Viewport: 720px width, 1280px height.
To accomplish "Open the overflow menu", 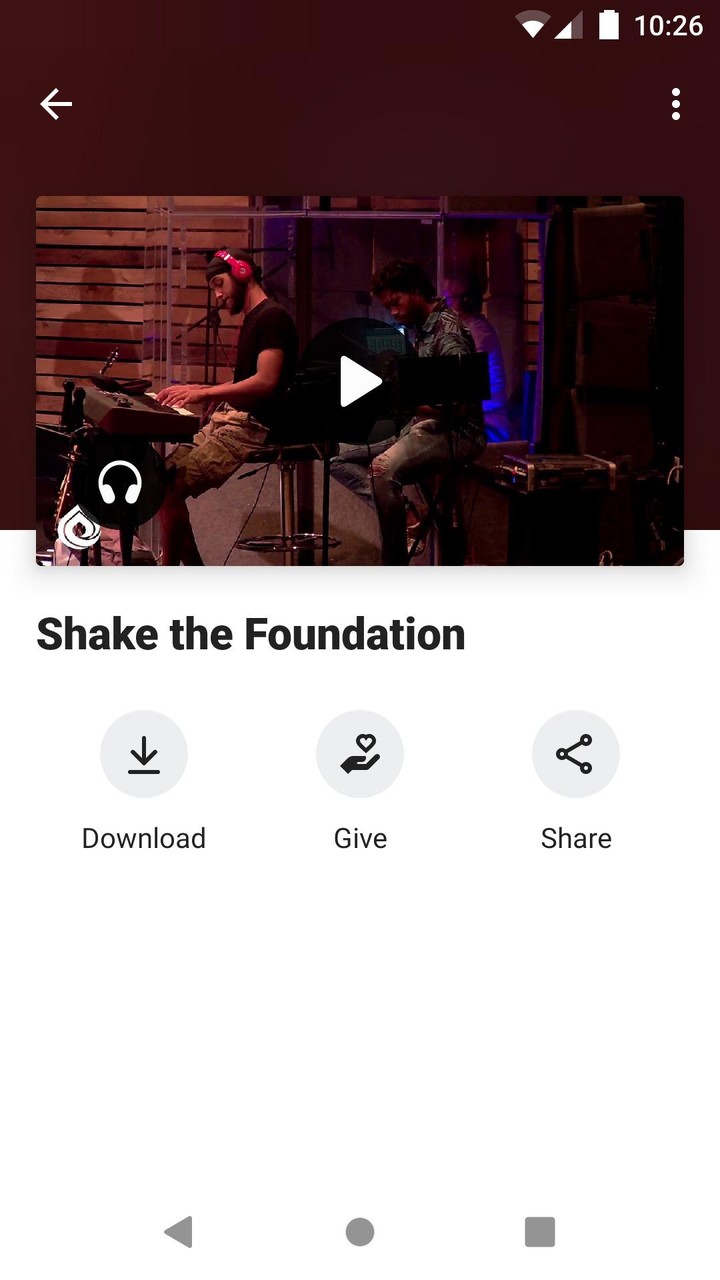I will pyautogui.click(x=676, y=104).
